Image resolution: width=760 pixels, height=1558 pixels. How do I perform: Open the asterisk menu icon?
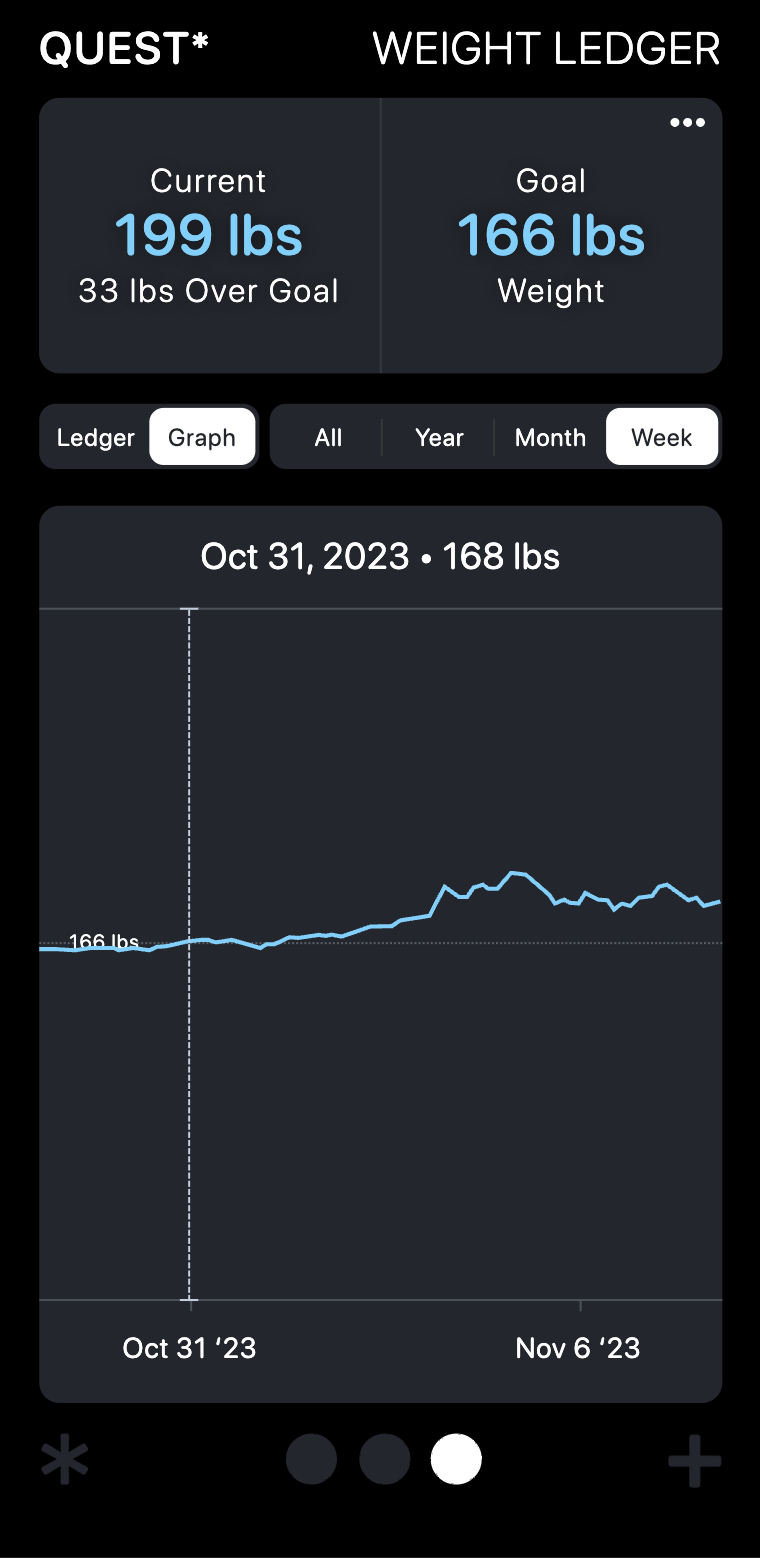tap(65, 1461)
